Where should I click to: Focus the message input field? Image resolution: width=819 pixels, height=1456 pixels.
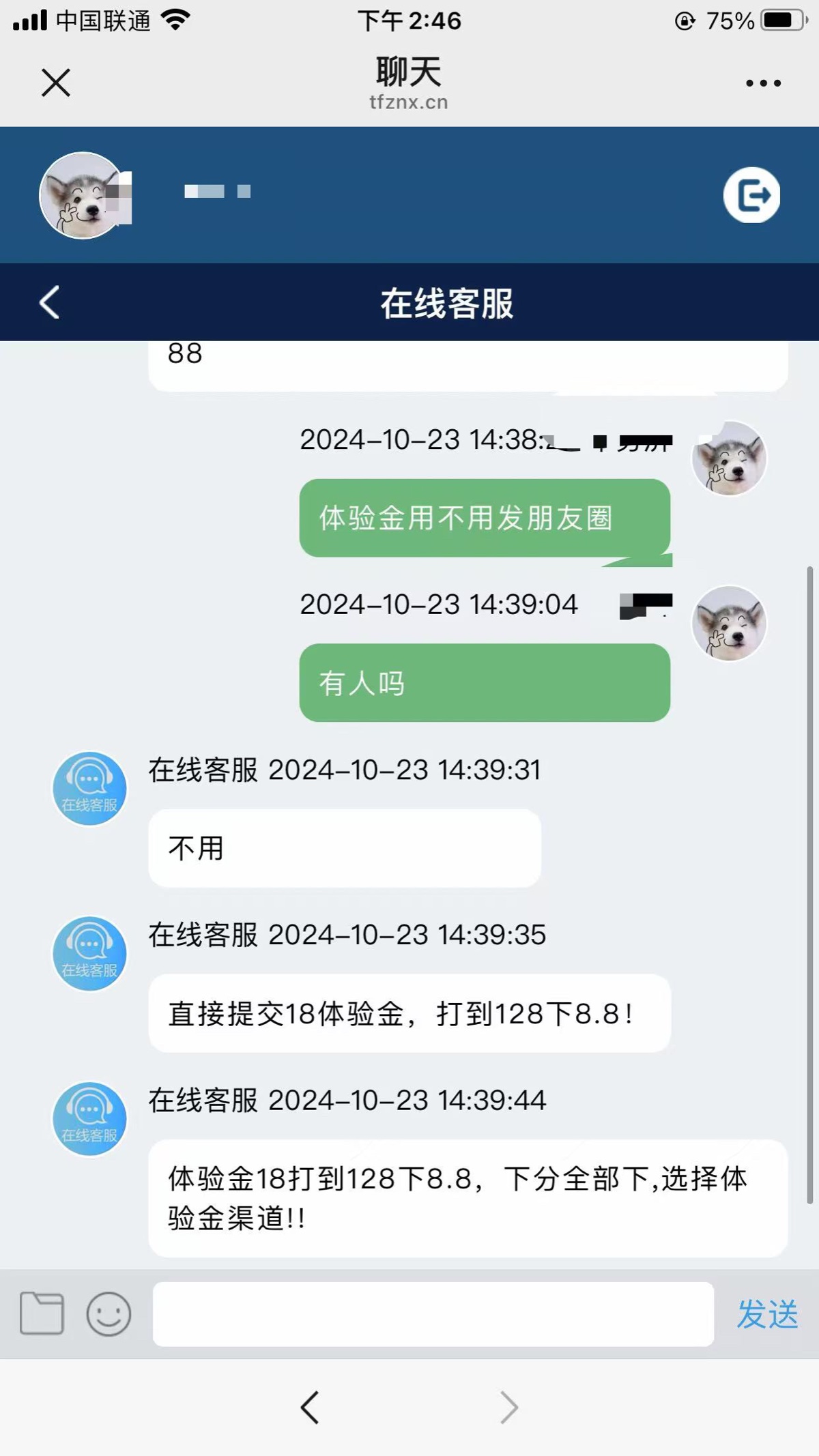(433, 1313)
